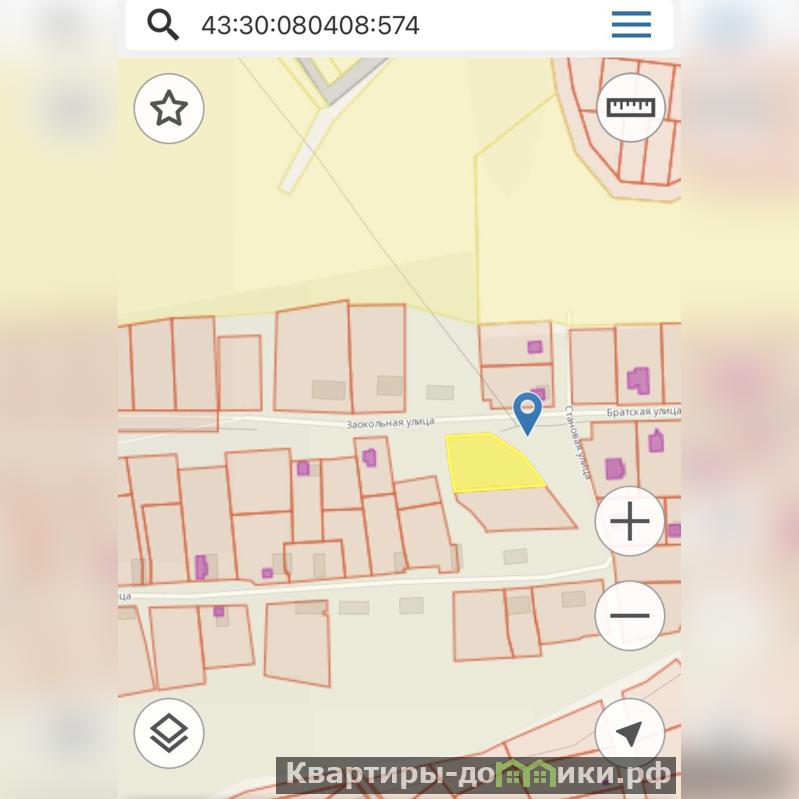The width and height of the screenshot is (799, 799).
Task: Add this parcel to favorites with the star
Action: tap(169, 108)
